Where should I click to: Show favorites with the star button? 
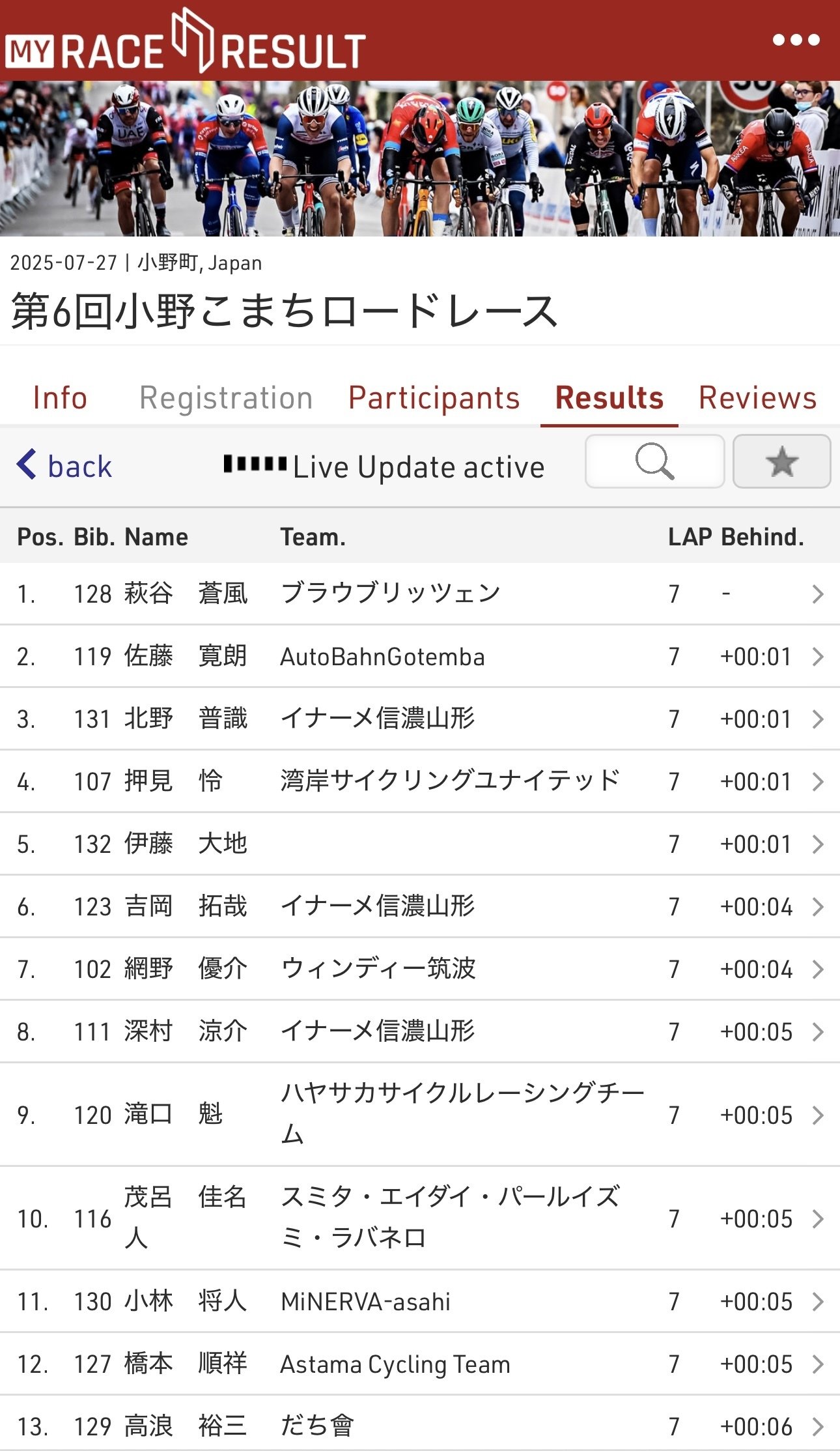(781, 462)
